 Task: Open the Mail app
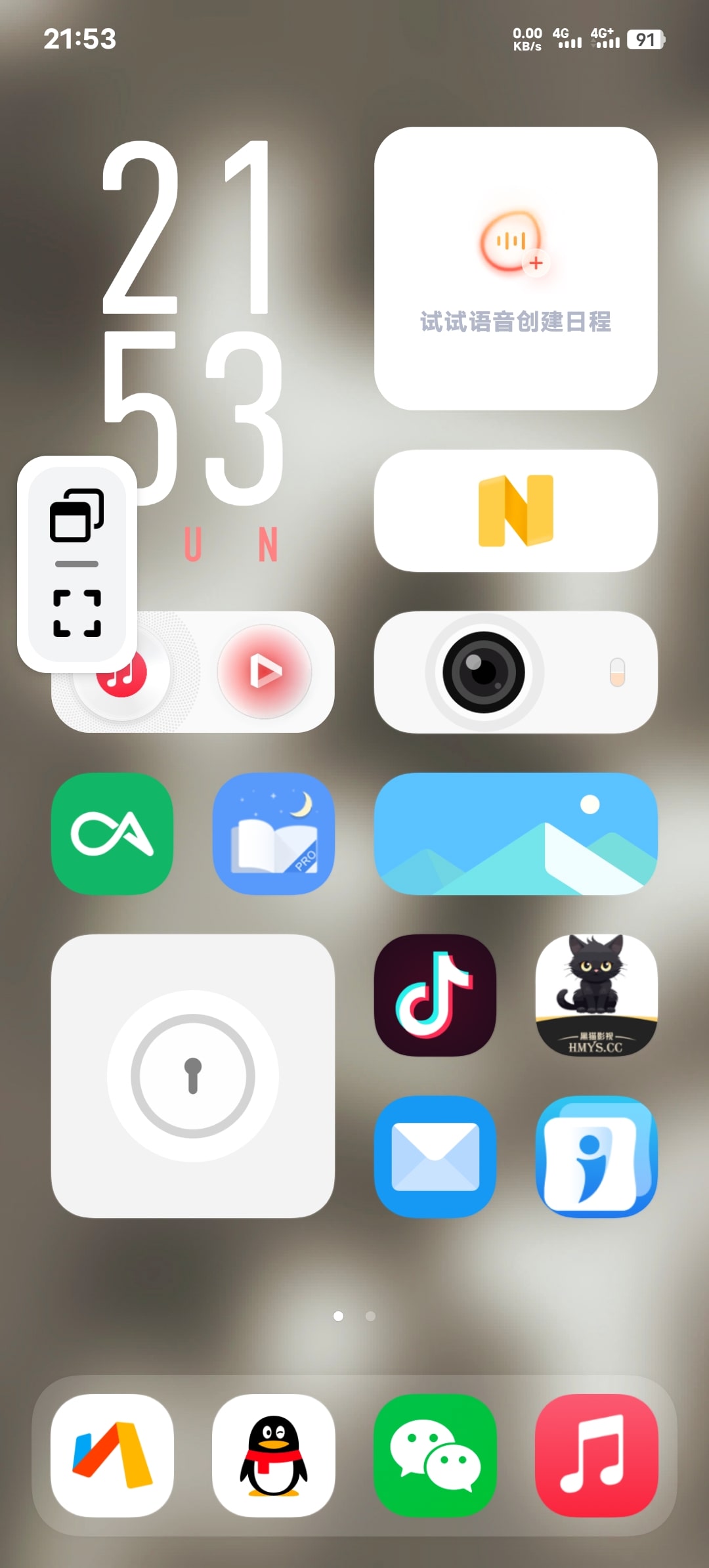tap(435, 1156)
